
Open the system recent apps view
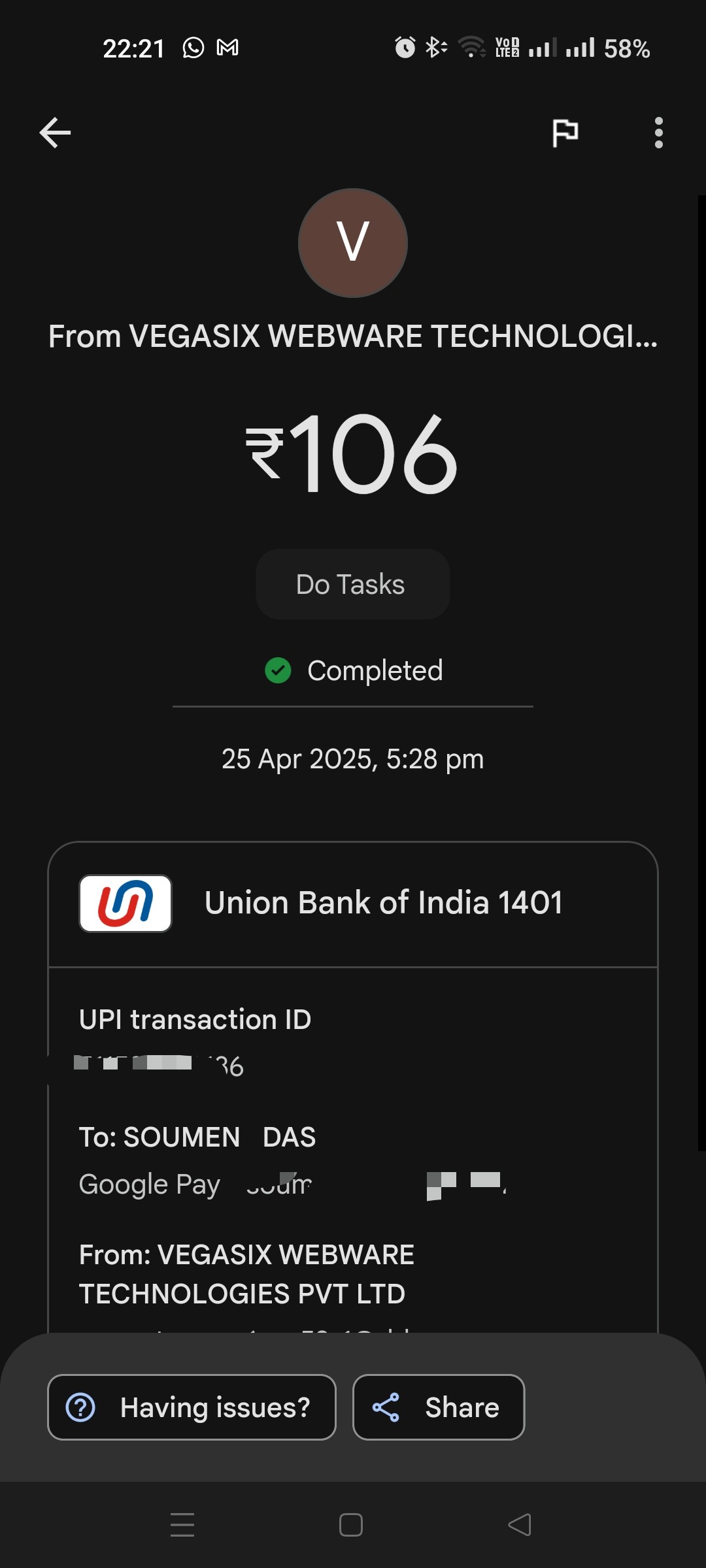point(182,1525)
